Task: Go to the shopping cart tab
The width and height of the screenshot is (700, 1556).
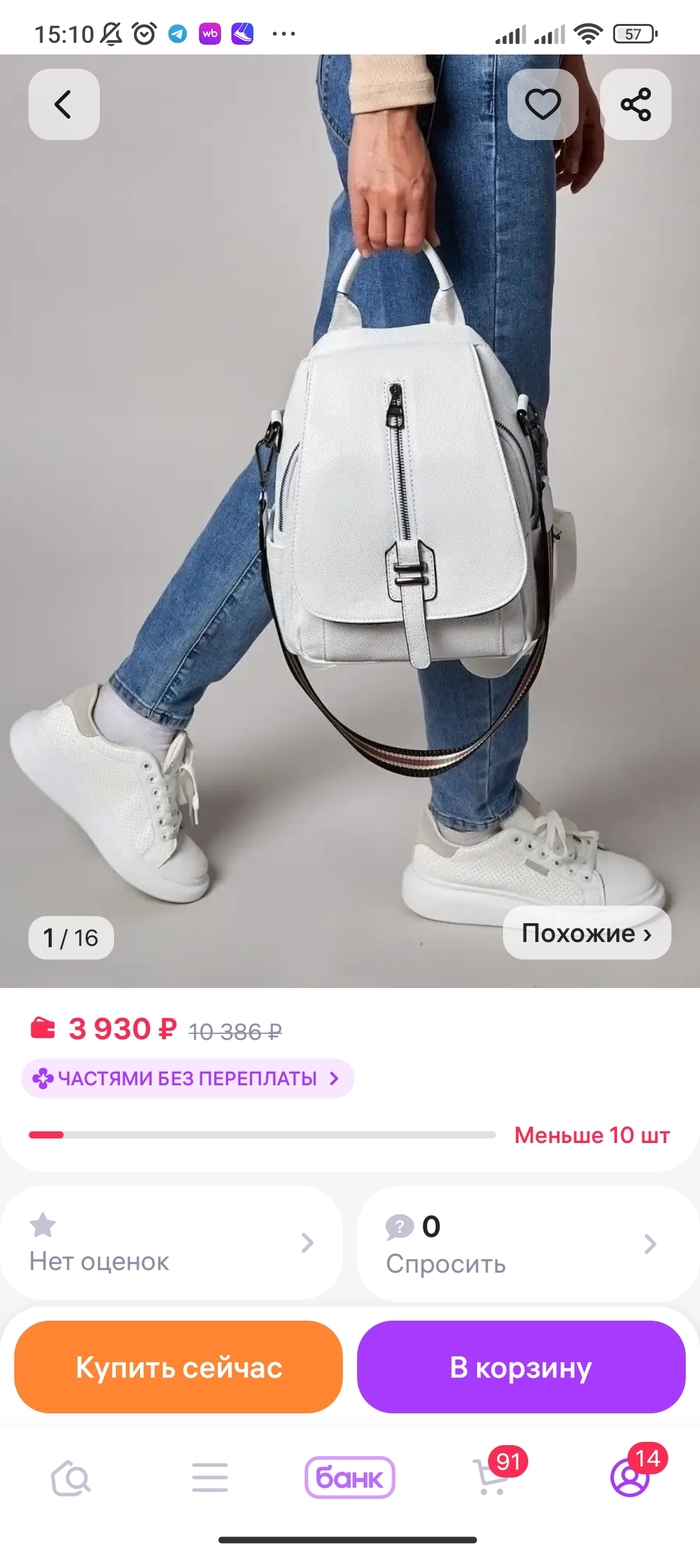Action: [490, 1477]
